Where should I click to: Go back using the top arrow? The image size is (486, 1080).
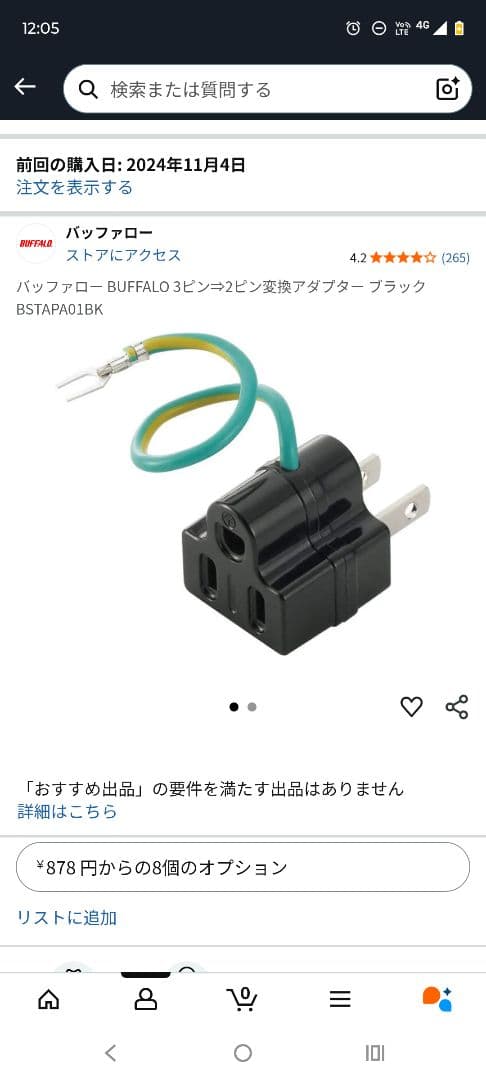coord(25,87)
